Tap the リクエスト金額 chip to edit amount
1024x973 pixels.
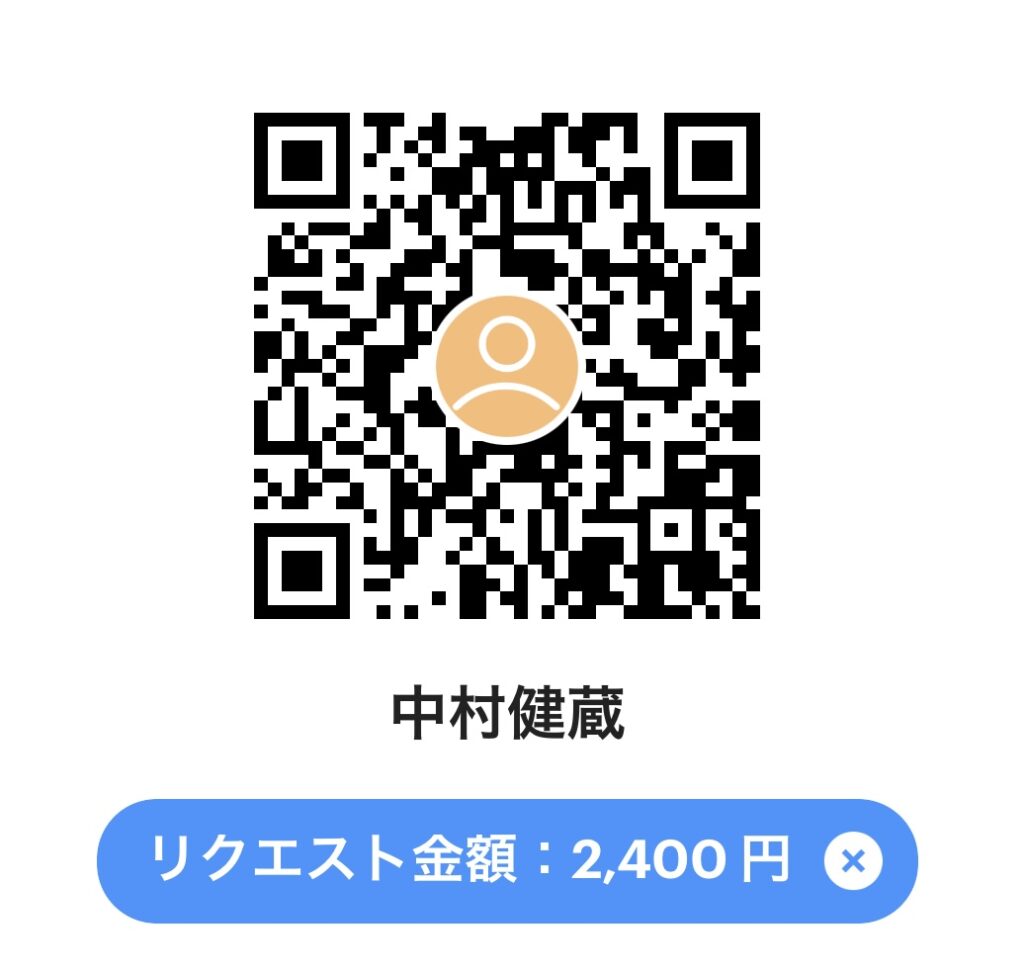[x=468, y=861]
